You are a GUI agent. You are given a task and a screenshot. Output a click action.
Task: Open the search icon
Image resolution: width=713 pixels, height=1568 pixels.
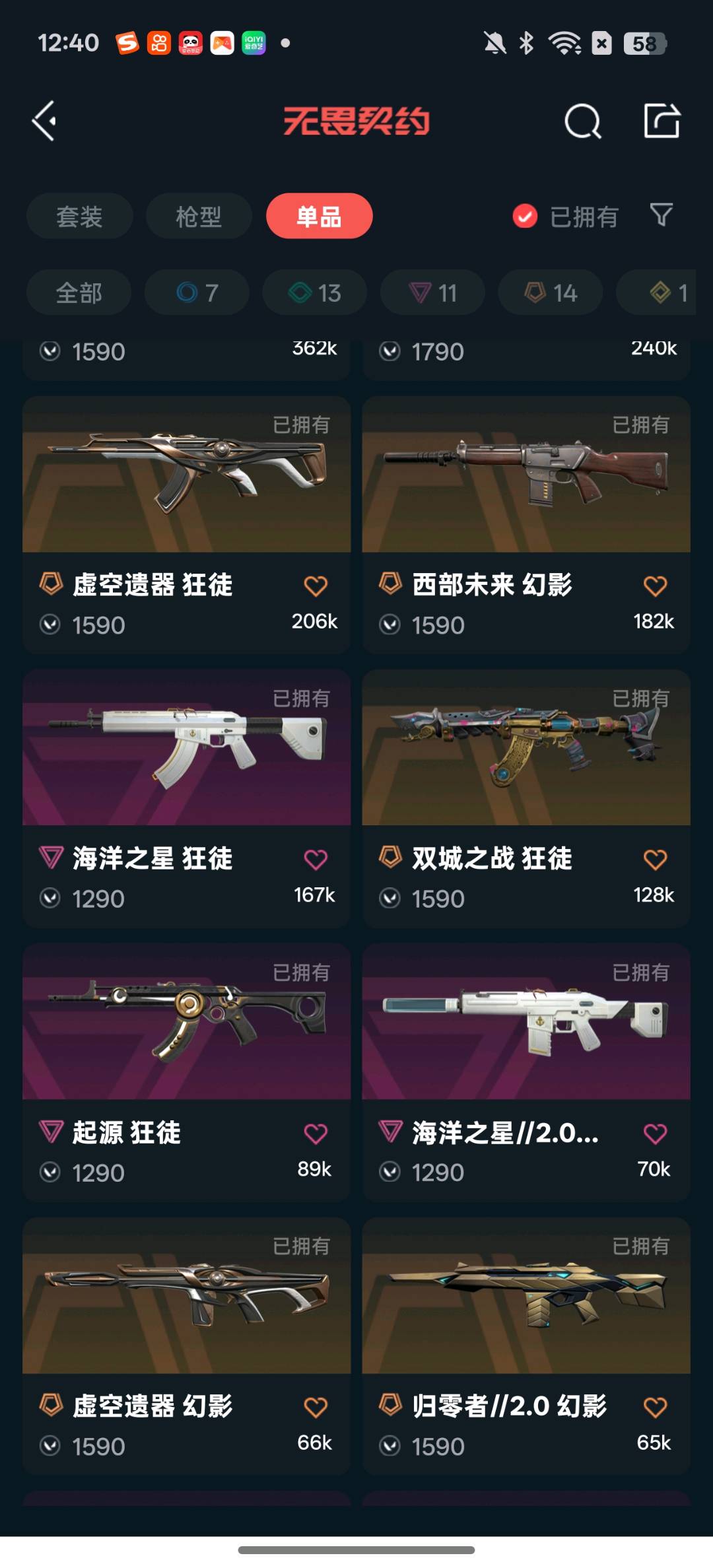[x=582, y=121]
